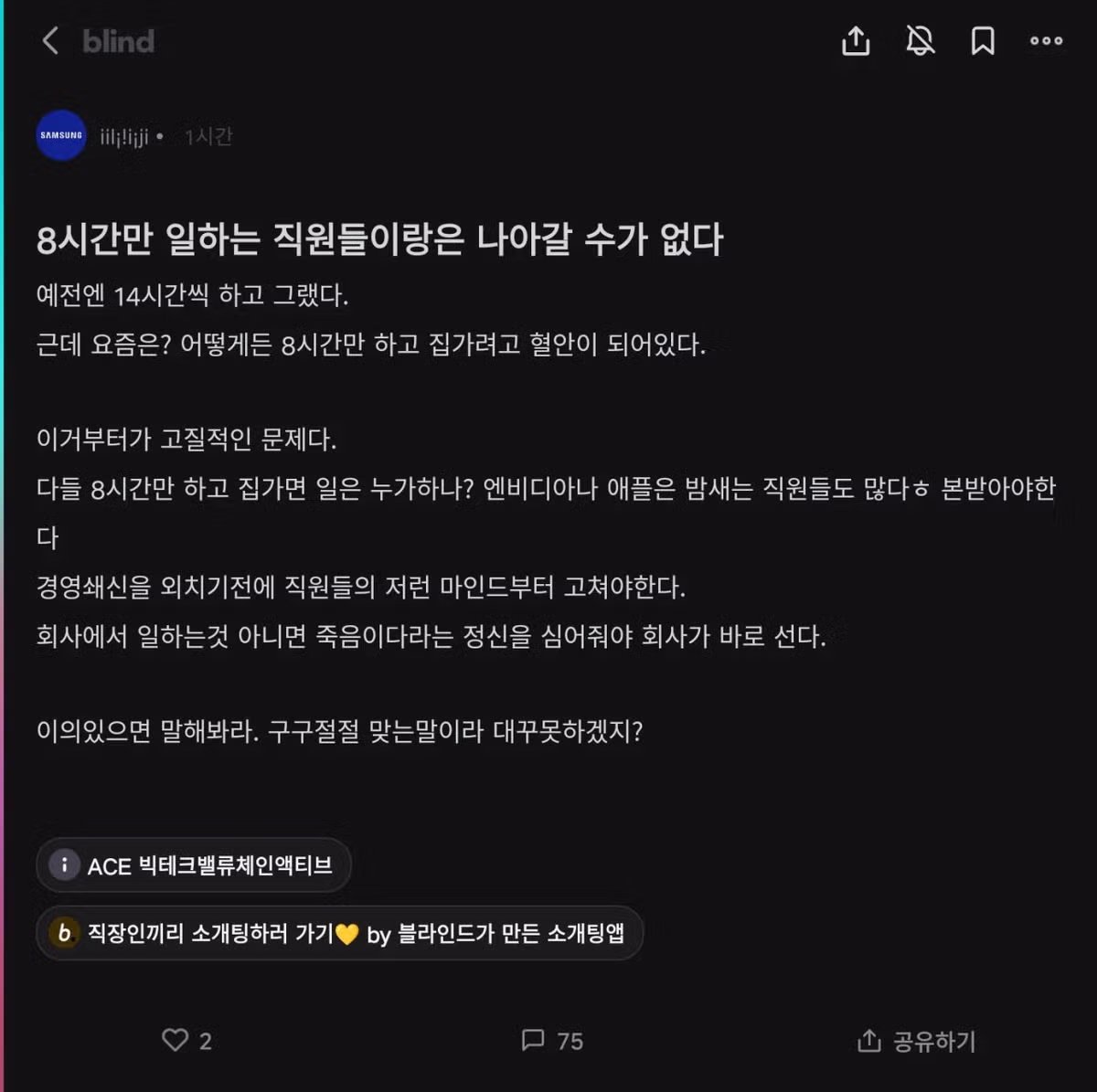The height and width of the screenshot is (1092, 1097).
Task: Tap the 공유하기 share button
Action: coord(916,1040)
